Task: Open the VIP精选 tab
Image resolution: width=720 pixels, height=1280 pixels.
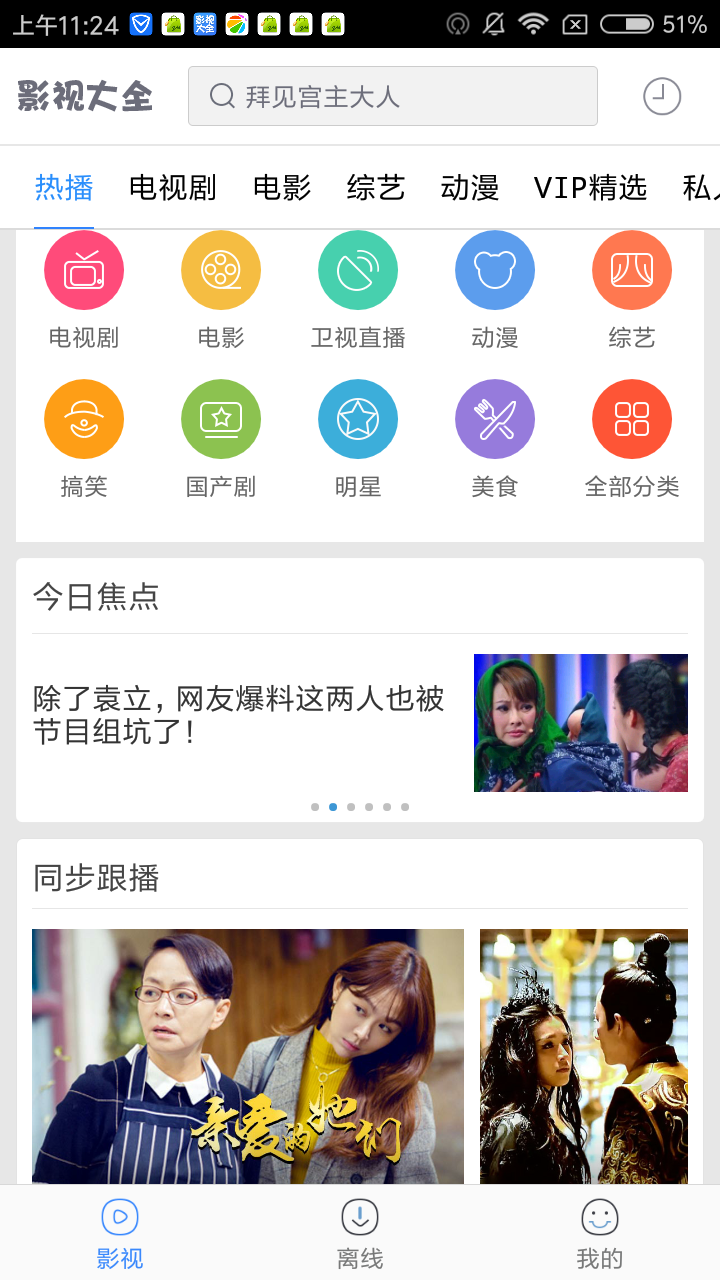Action: coord(592,187)
